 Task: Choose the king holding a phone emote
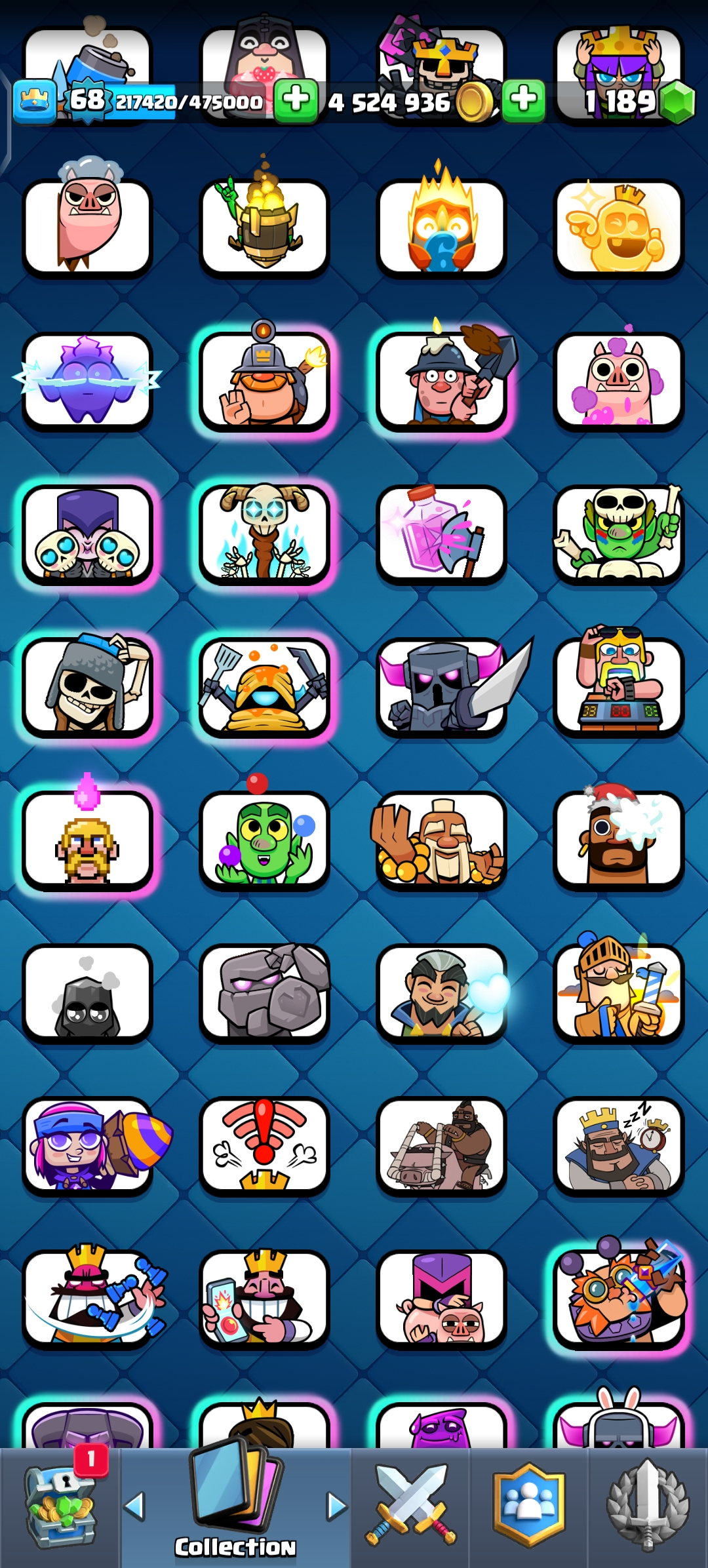tap(264, 1299)
